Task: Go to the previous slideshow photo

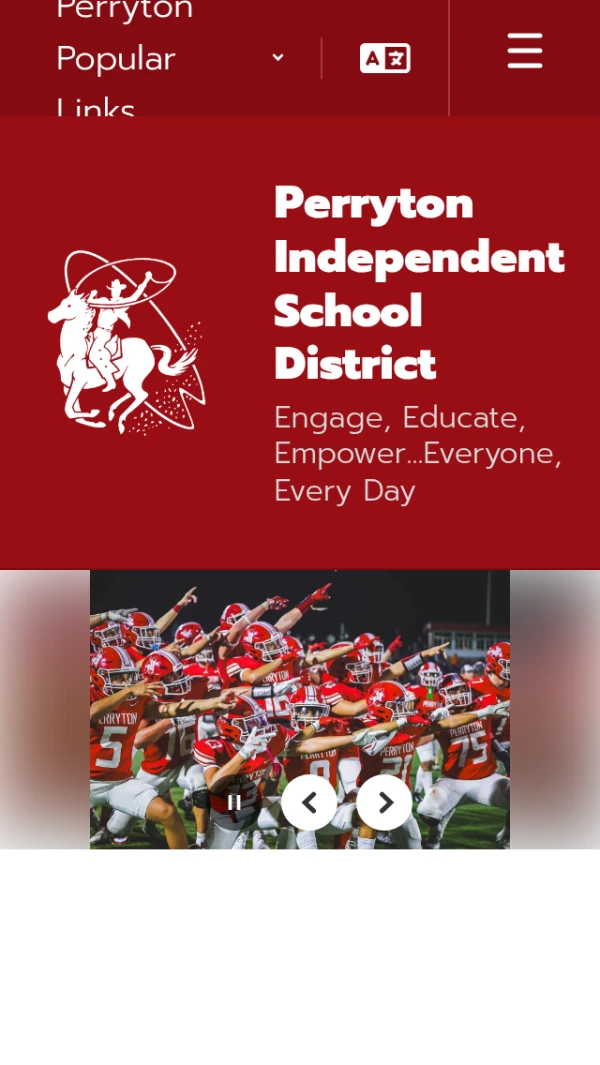Action: click(309, 802)
